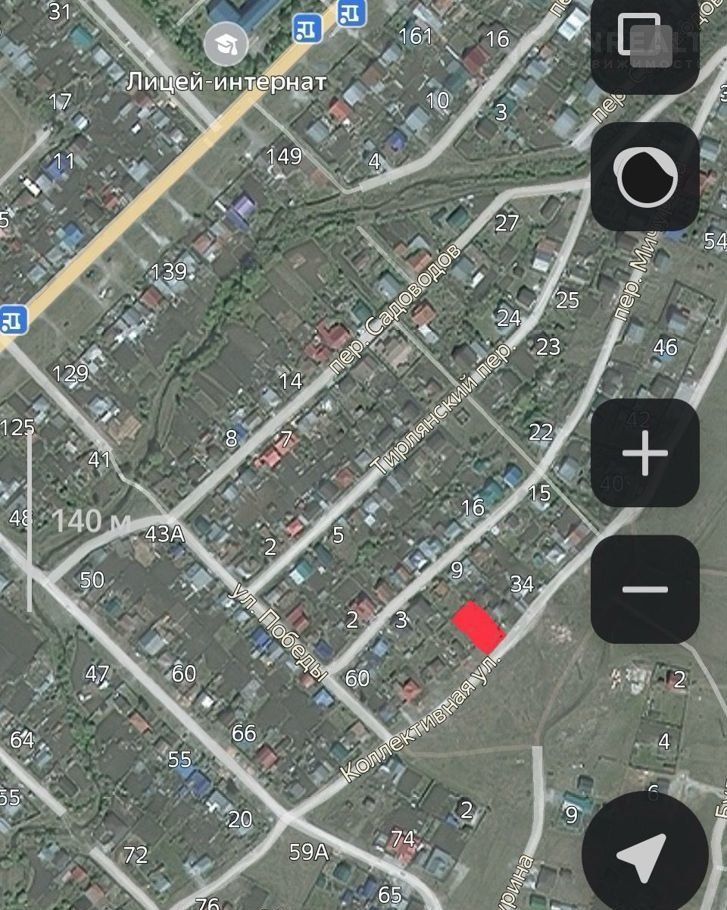Select the red highlighted land plot

pos(478,627)
